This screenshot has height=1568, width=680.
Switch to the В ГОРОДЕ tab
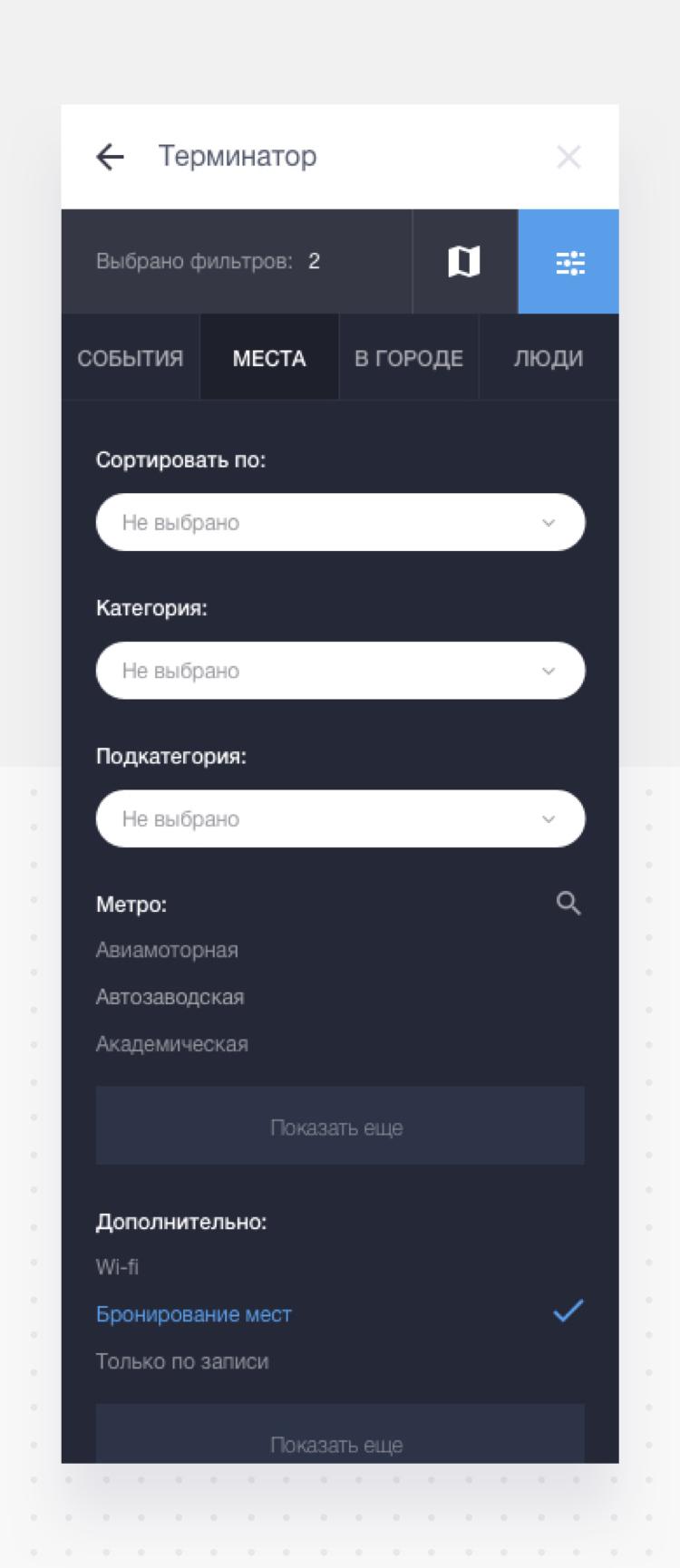409,358
